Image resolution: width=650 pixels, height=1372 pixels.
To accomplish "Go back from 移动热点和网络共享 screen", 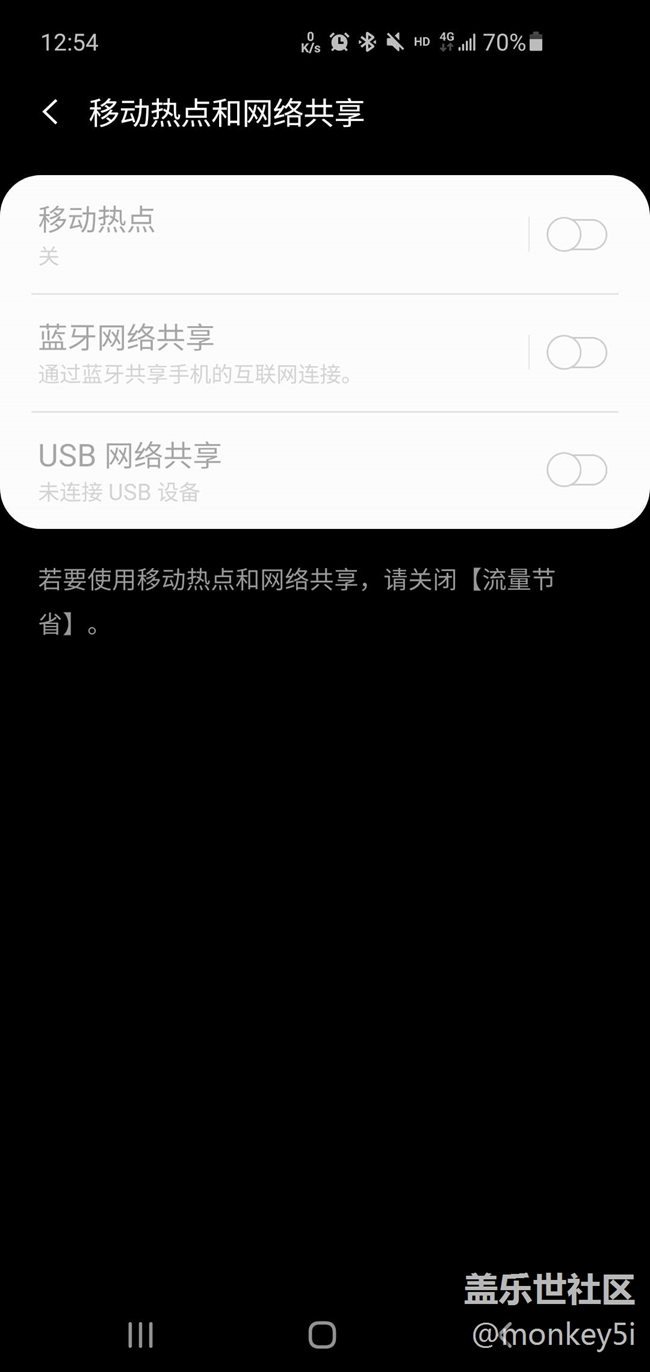I will [50, 112].
